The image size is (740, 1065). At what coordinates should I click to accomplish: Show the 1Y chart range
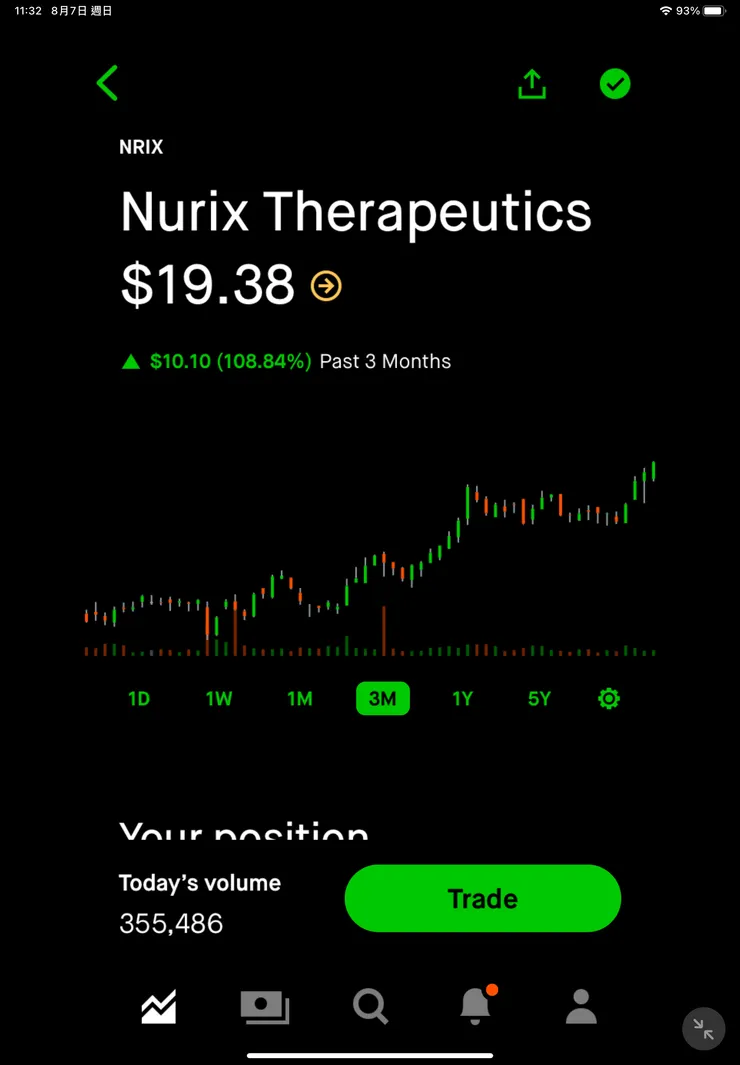click(x=462, y=699)
